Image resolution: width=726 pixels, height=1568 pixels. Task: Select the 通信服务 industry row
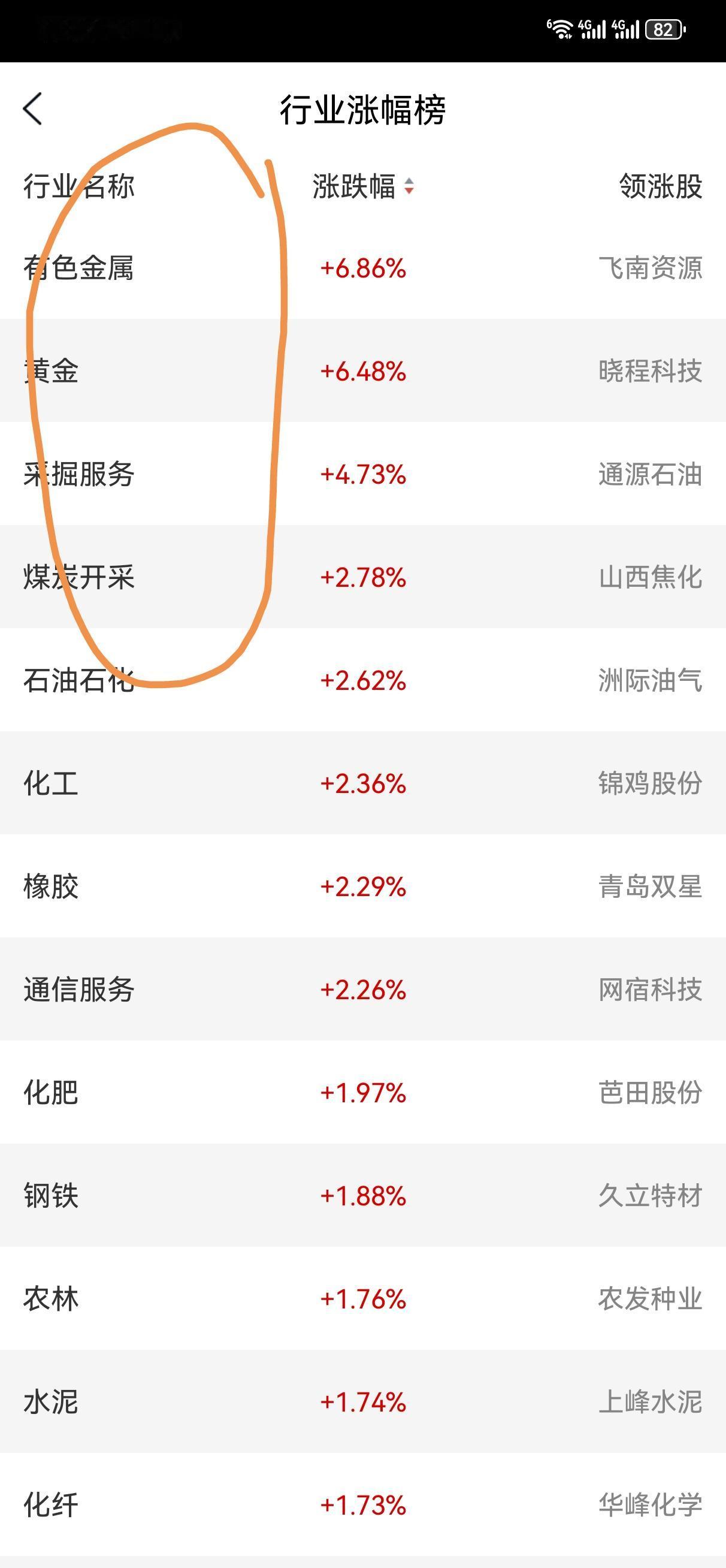coord(362,989)
